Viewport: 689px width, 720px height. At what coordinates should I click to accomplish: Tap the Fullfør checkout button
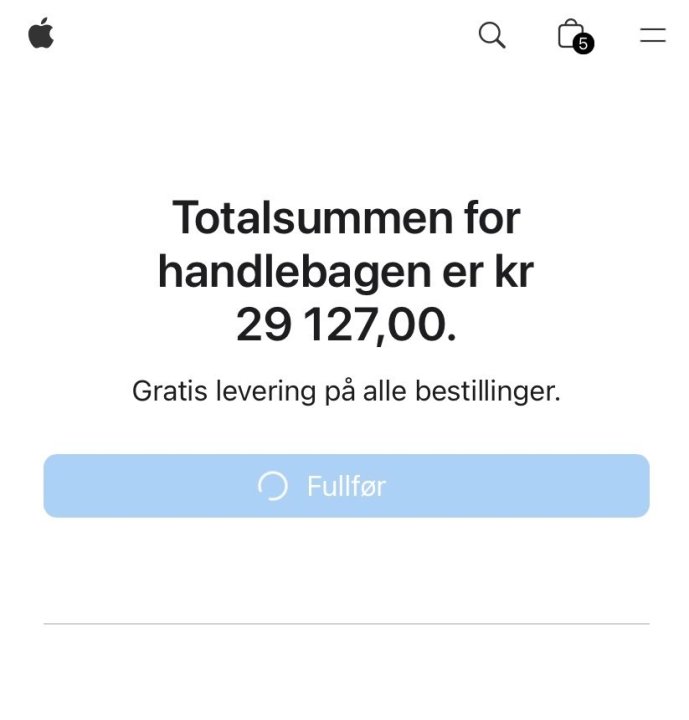point(346,486)
